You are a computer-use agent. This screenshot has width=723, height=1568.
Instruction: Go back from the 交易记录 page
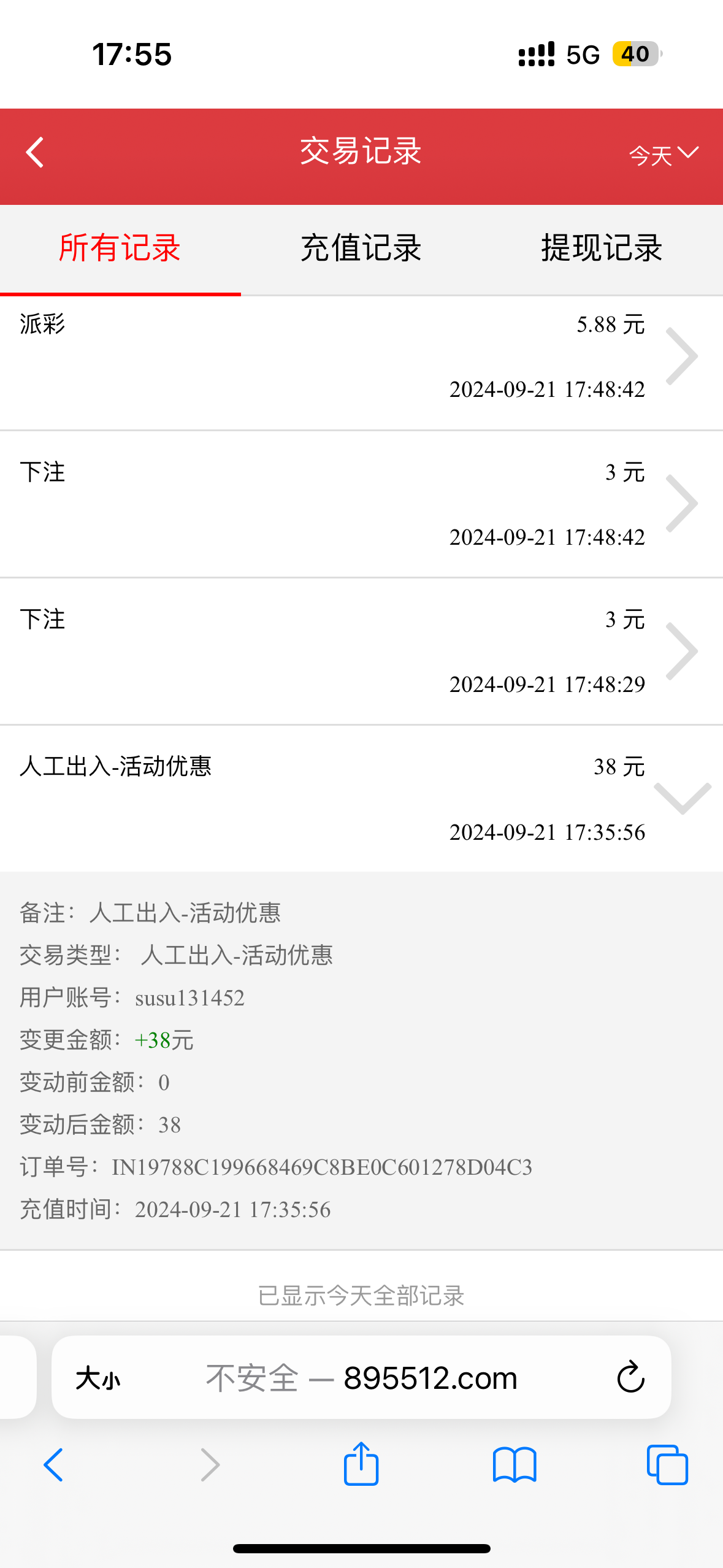[x=35, y=152]
